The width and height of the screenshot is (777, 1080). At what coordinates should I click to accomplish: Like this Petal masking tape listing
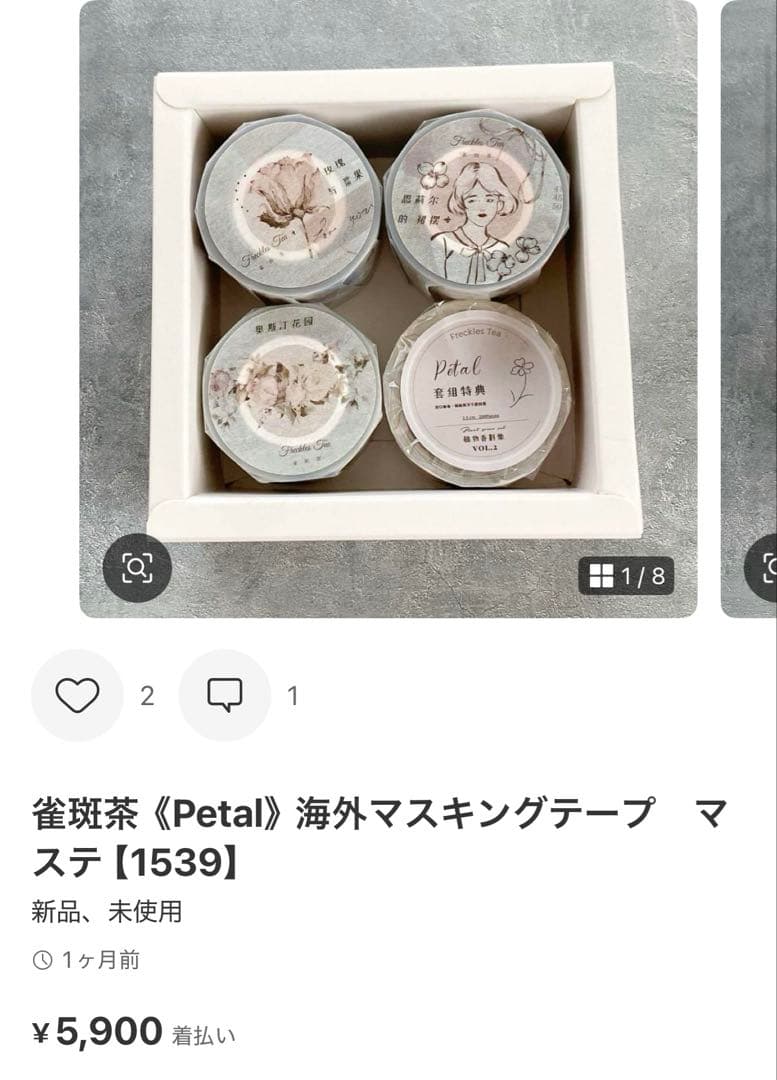click(77, 695)
